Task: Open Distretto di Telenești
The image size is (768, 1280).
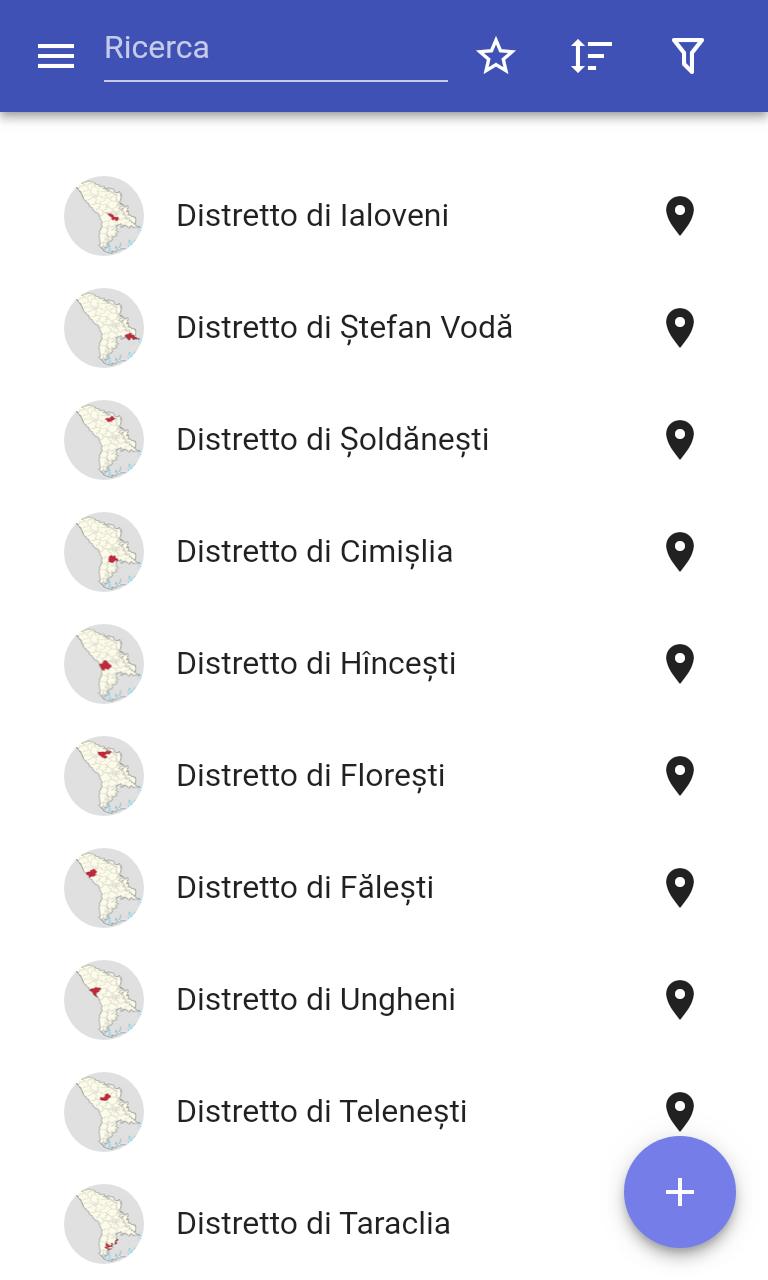Action: (x=384, y=1112)
